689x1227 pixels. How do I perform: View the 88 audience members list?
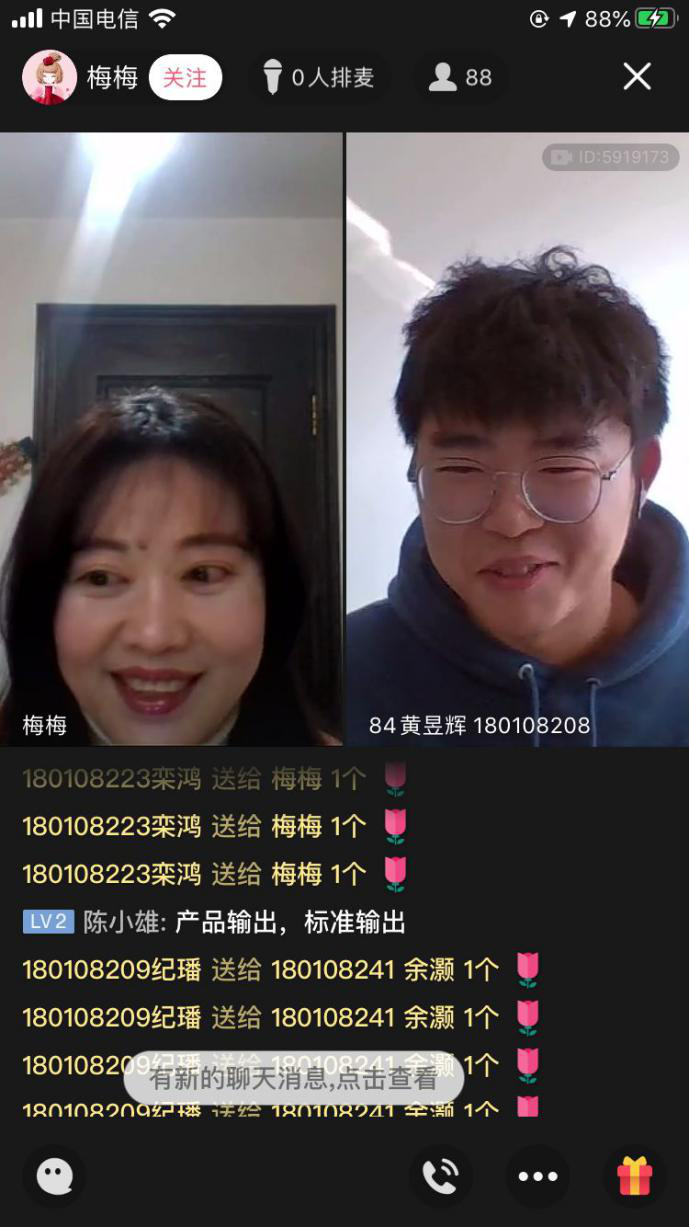point(461,78)
